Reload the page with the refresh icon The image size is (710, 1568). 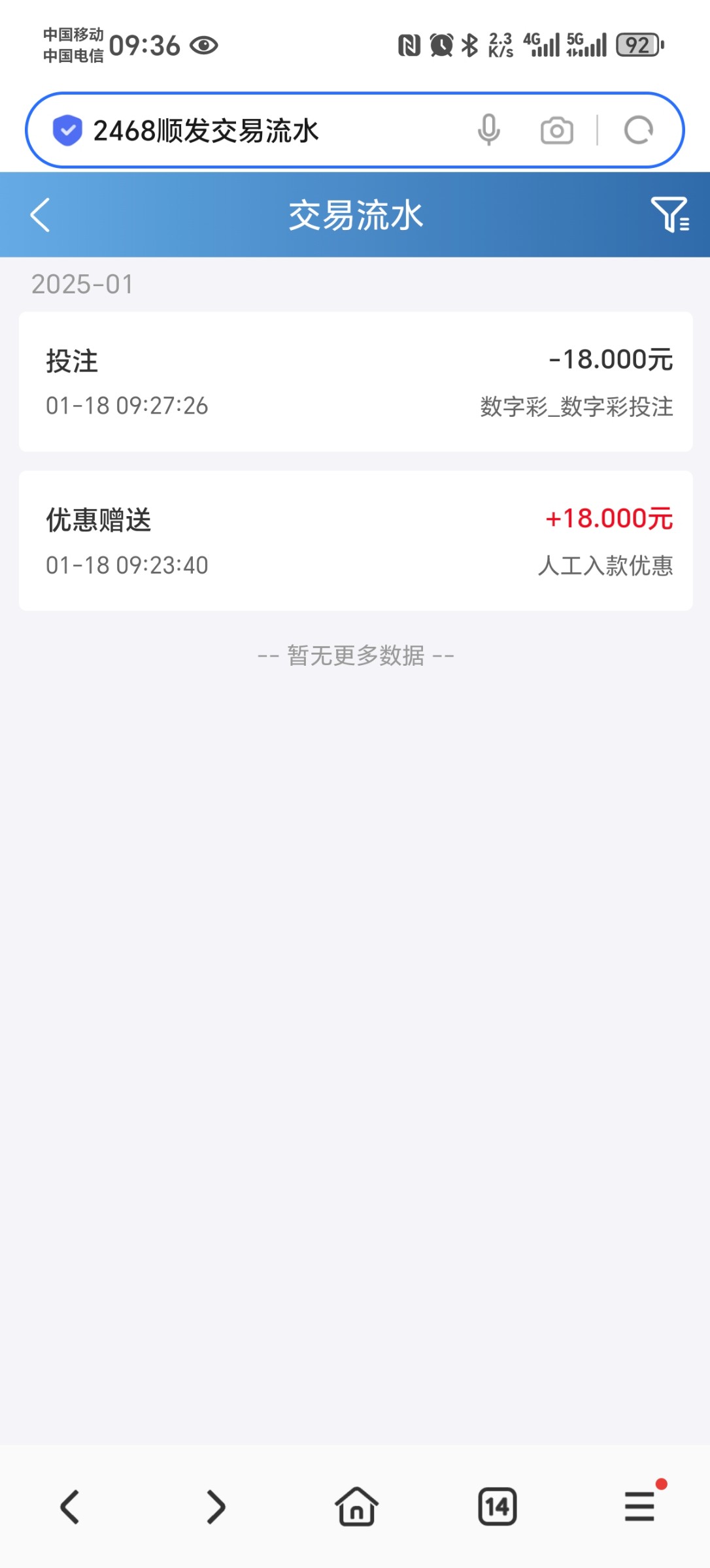(639, 130)
